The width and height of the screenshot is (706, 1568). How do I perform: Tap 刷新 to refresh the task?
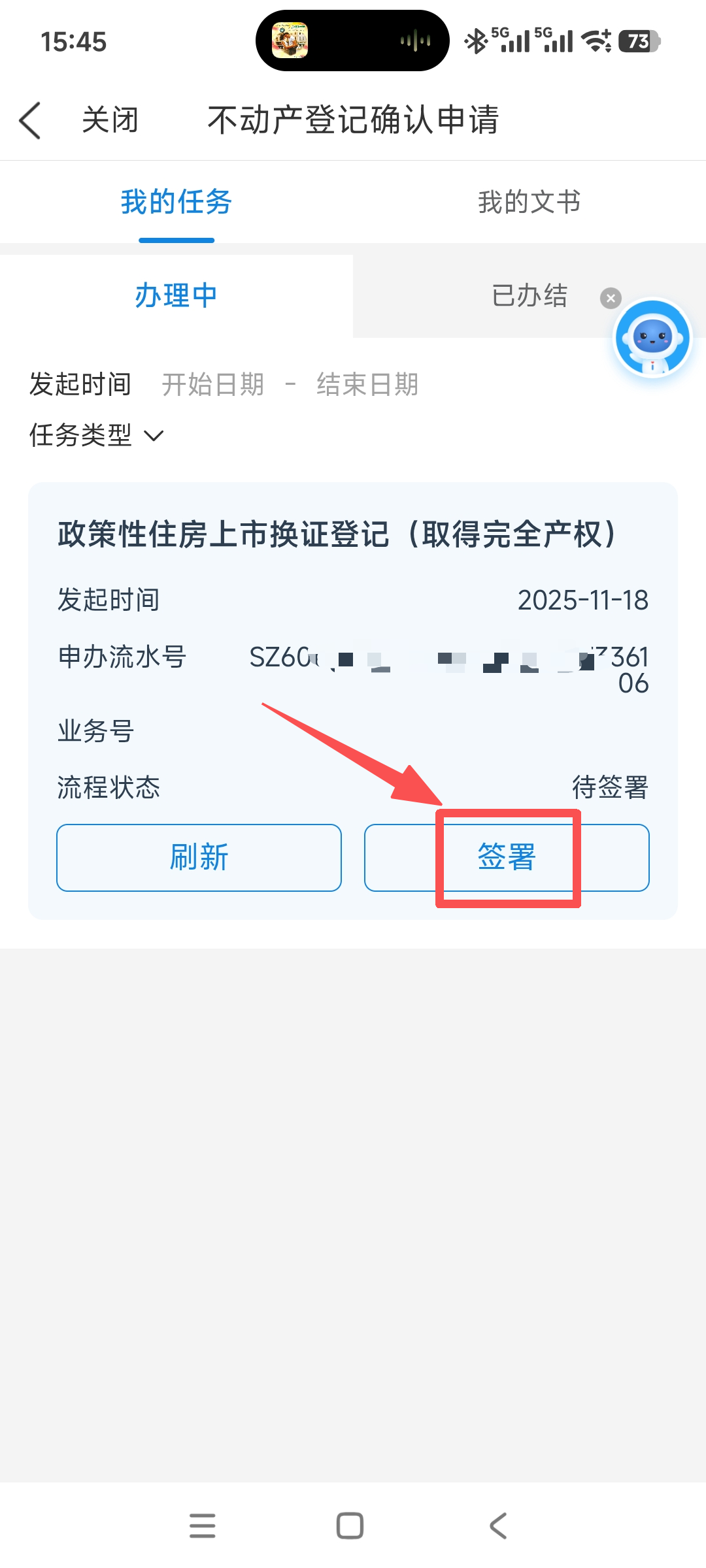pyautogui.click(x=199, y=857)
